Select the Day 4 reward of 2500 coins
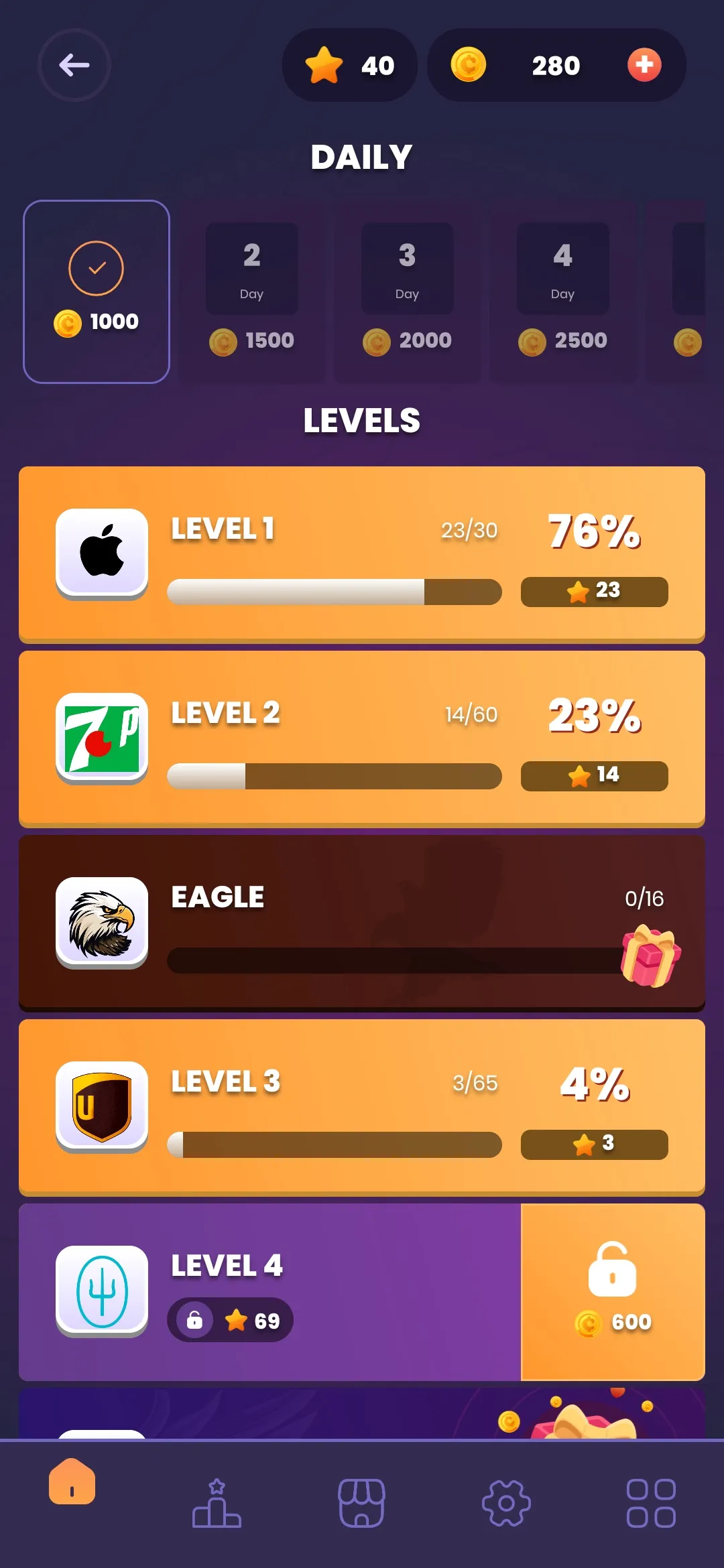This screenshot has height=1568, width=724. (x=562, y=291)
